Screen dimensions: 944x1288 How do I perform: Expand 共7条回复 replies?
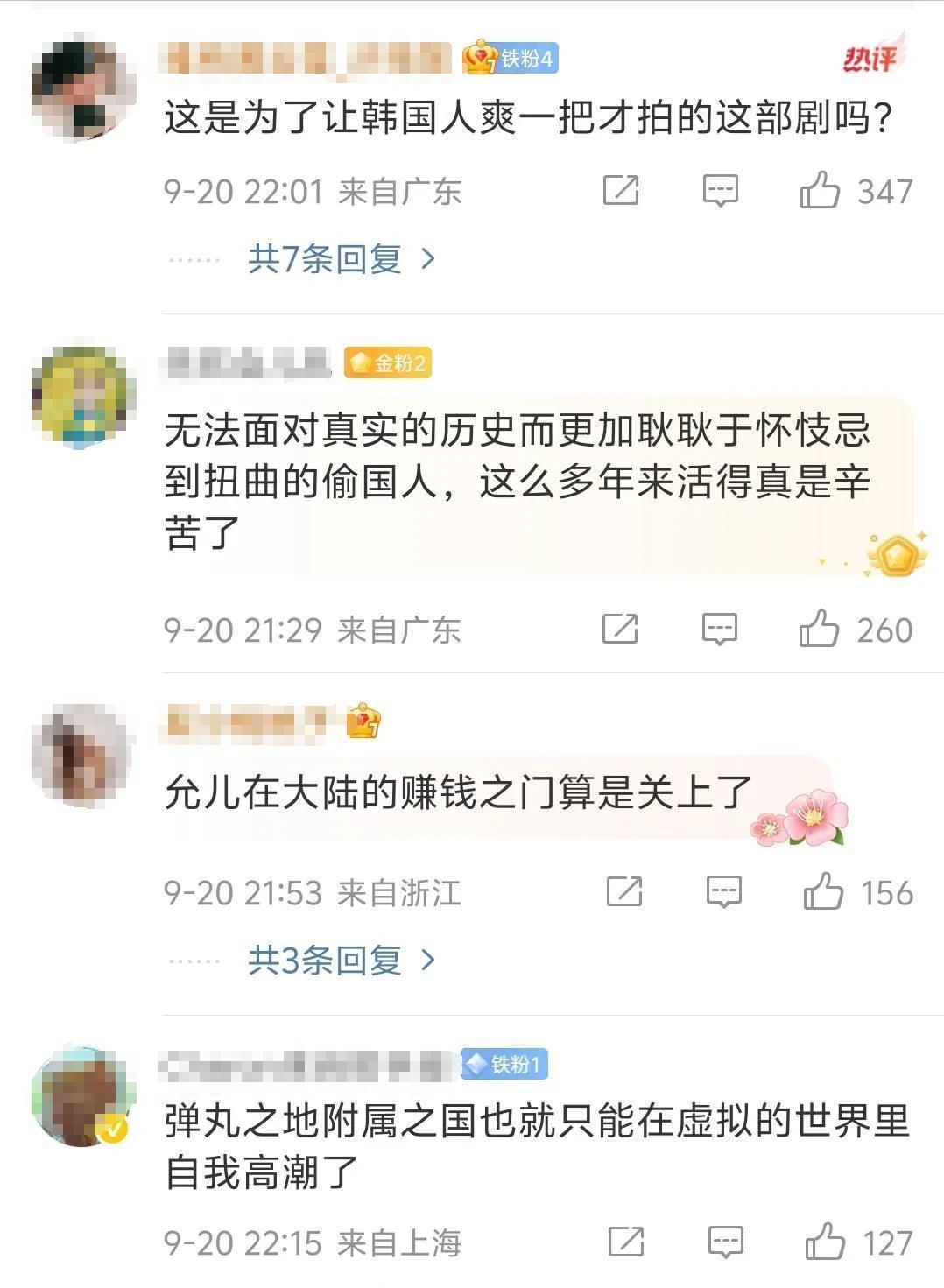[342, 258]
